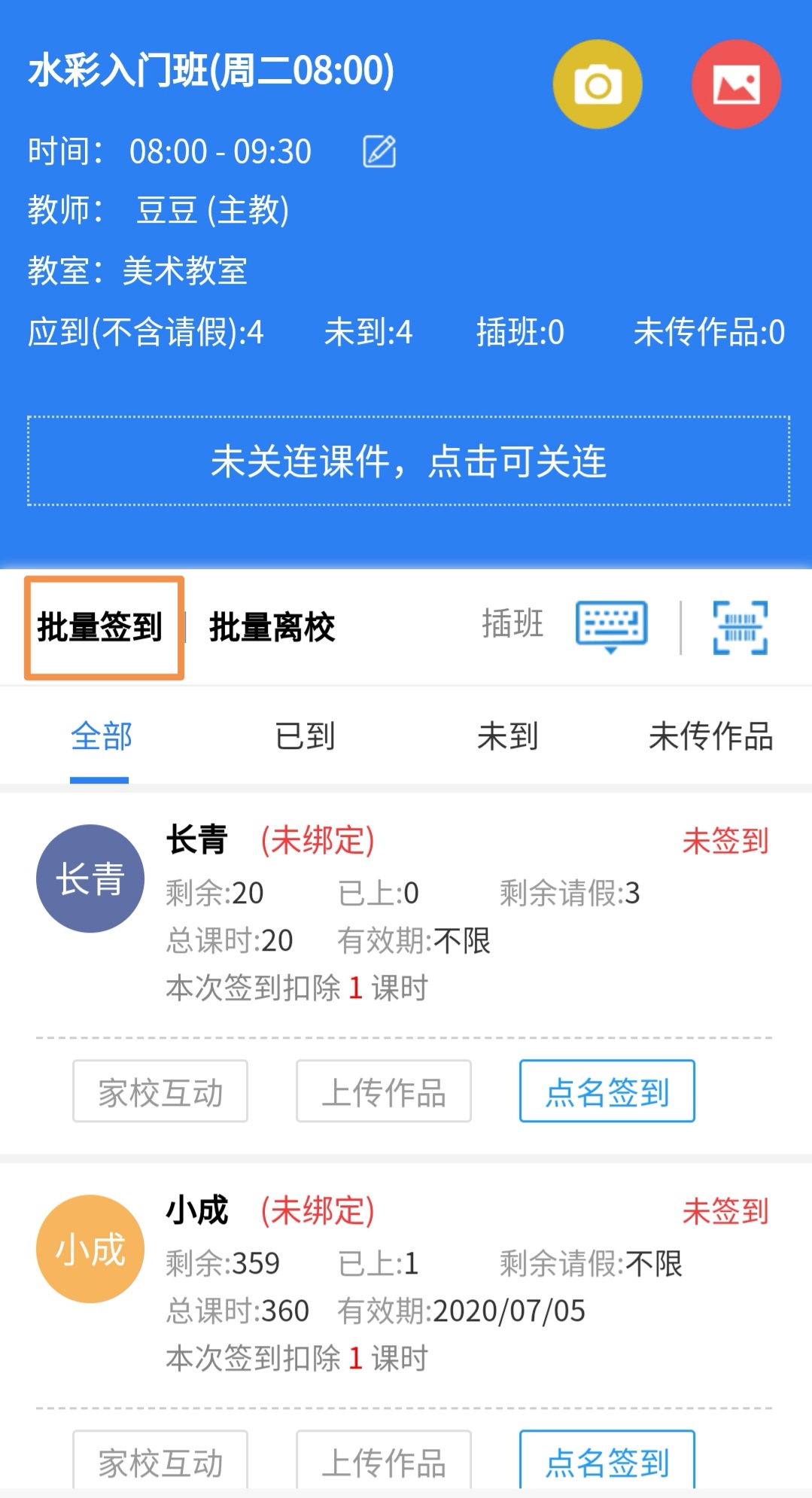Select 批量签到 for batch check-in
Screen dimensions: 812x1498
coord(101,627)
